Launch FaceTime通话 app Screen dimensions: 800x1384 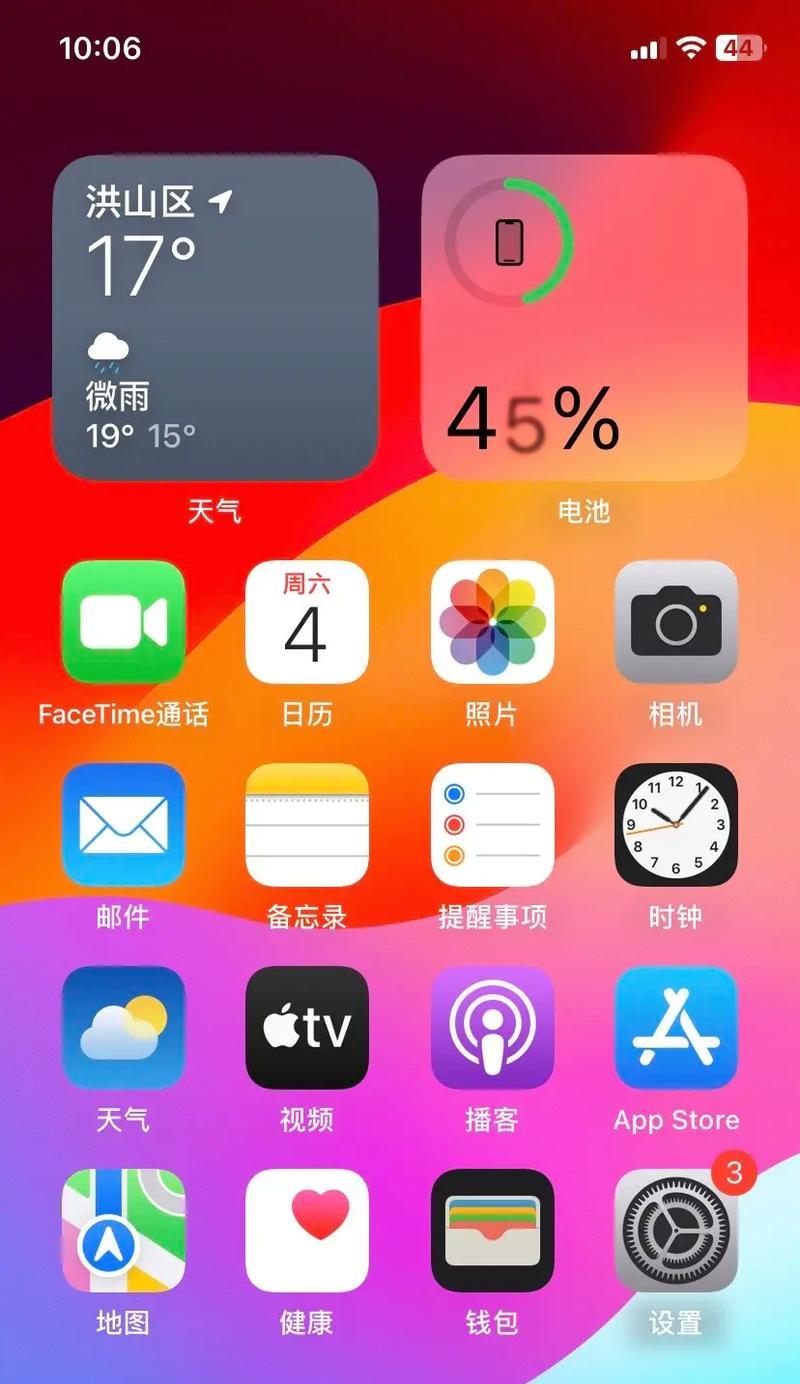click(123, 622)
